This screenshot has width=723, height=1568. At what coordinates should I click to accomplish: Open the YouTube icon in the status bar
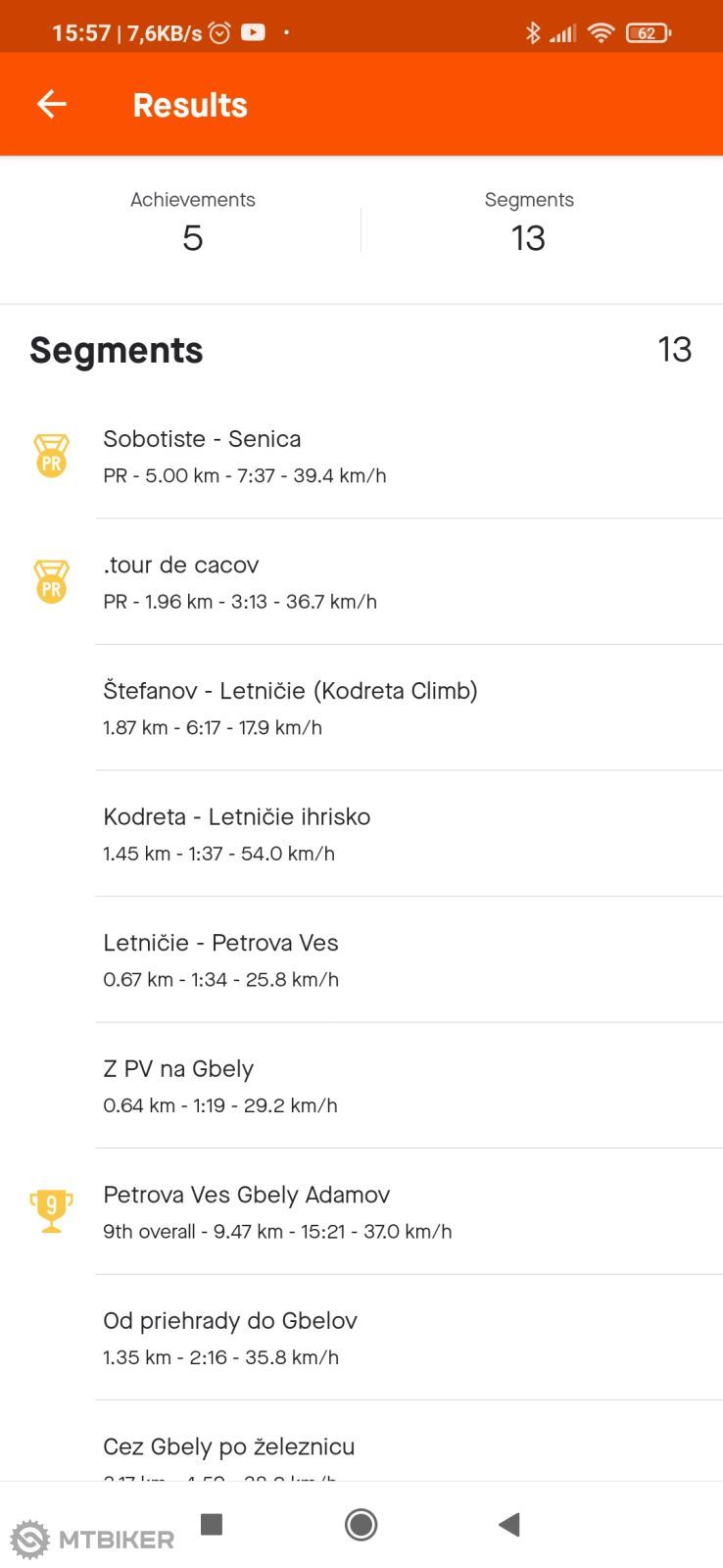[253, 30]
